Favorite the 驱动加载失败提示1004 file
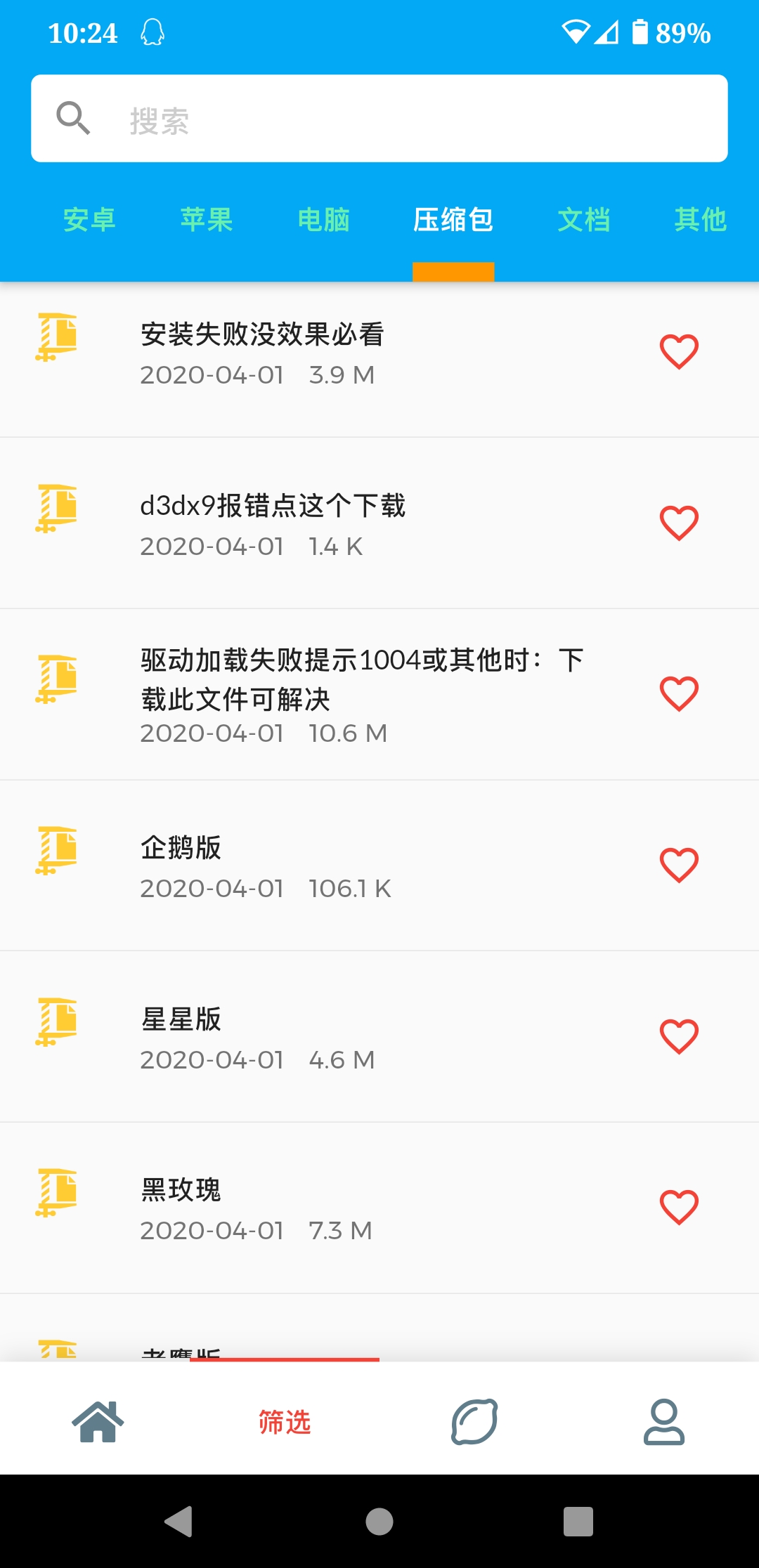Viewport: 759px width, 1568px height. [x=679, y=694]
